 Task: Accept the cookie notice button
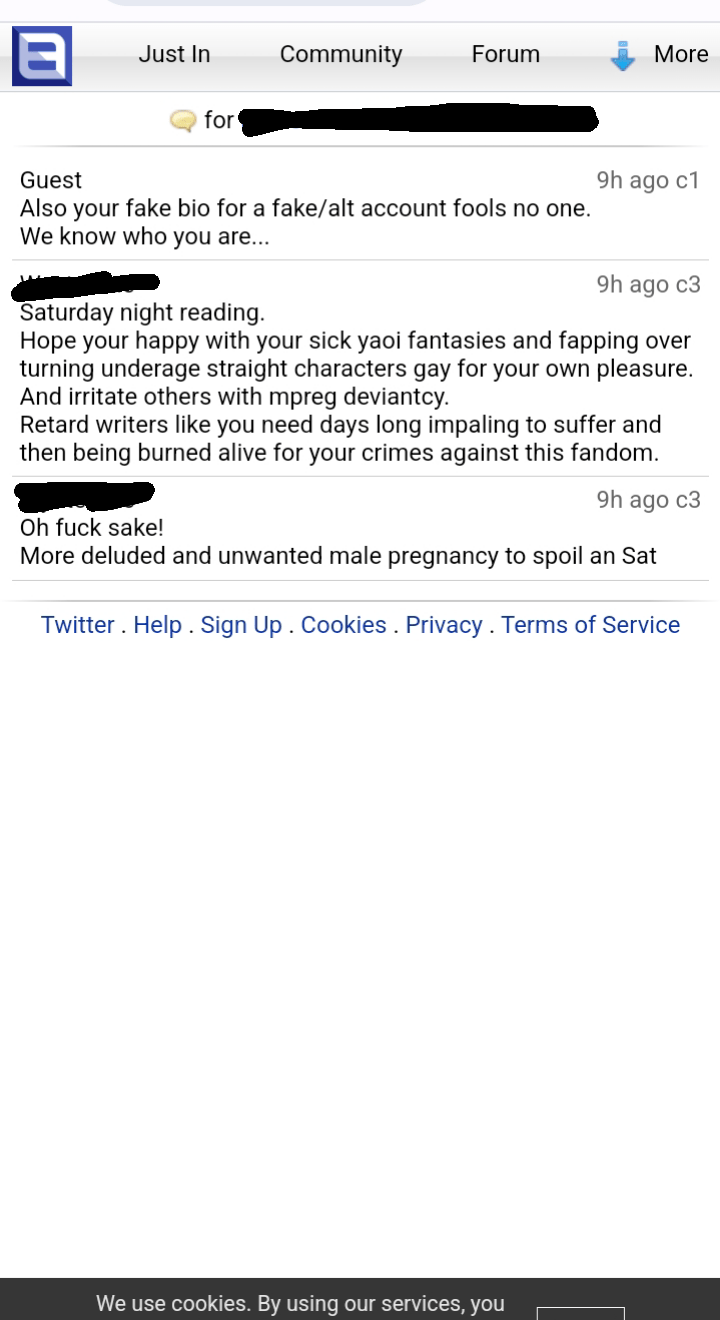click(x=580, y=1313)
